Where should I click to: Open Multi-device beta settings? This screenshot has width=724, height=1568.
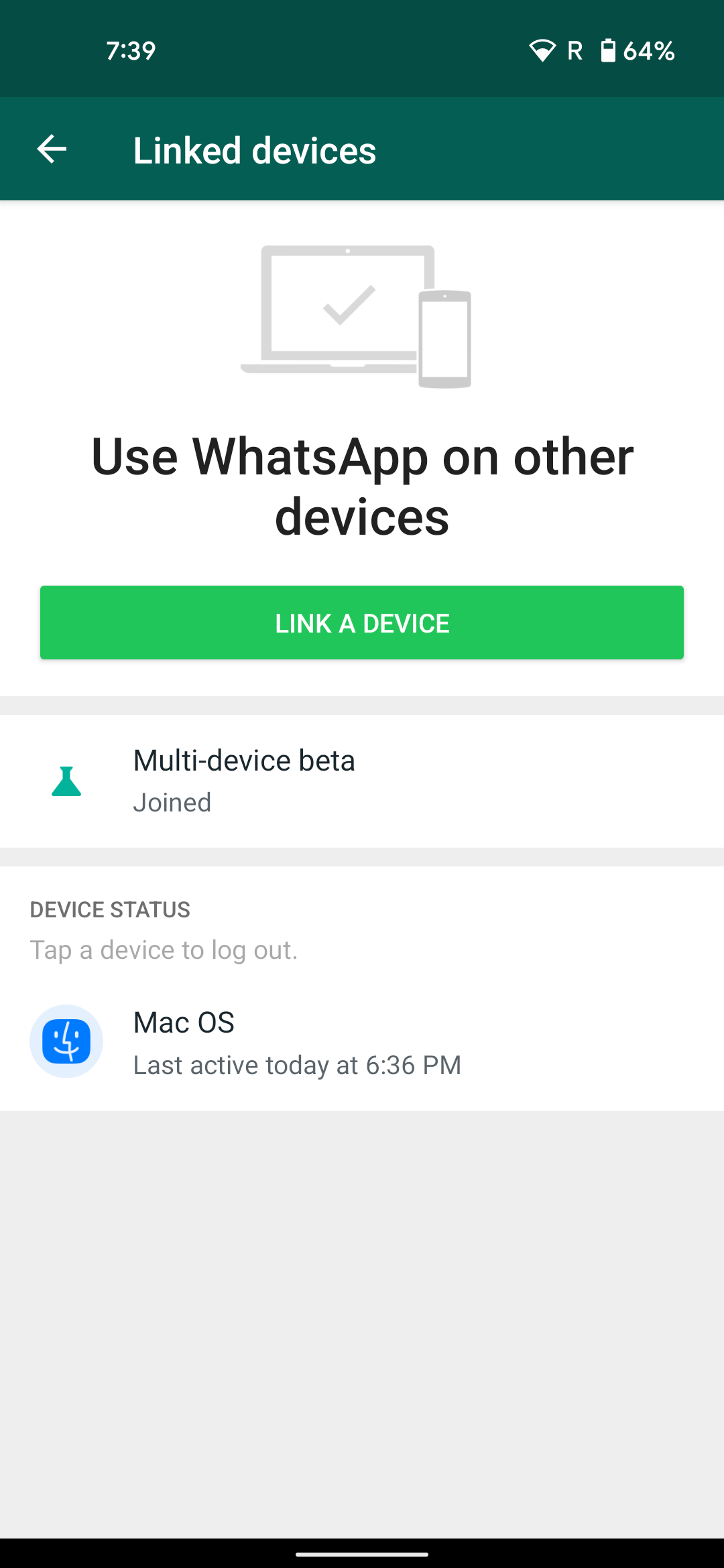[x=362, y=781]
